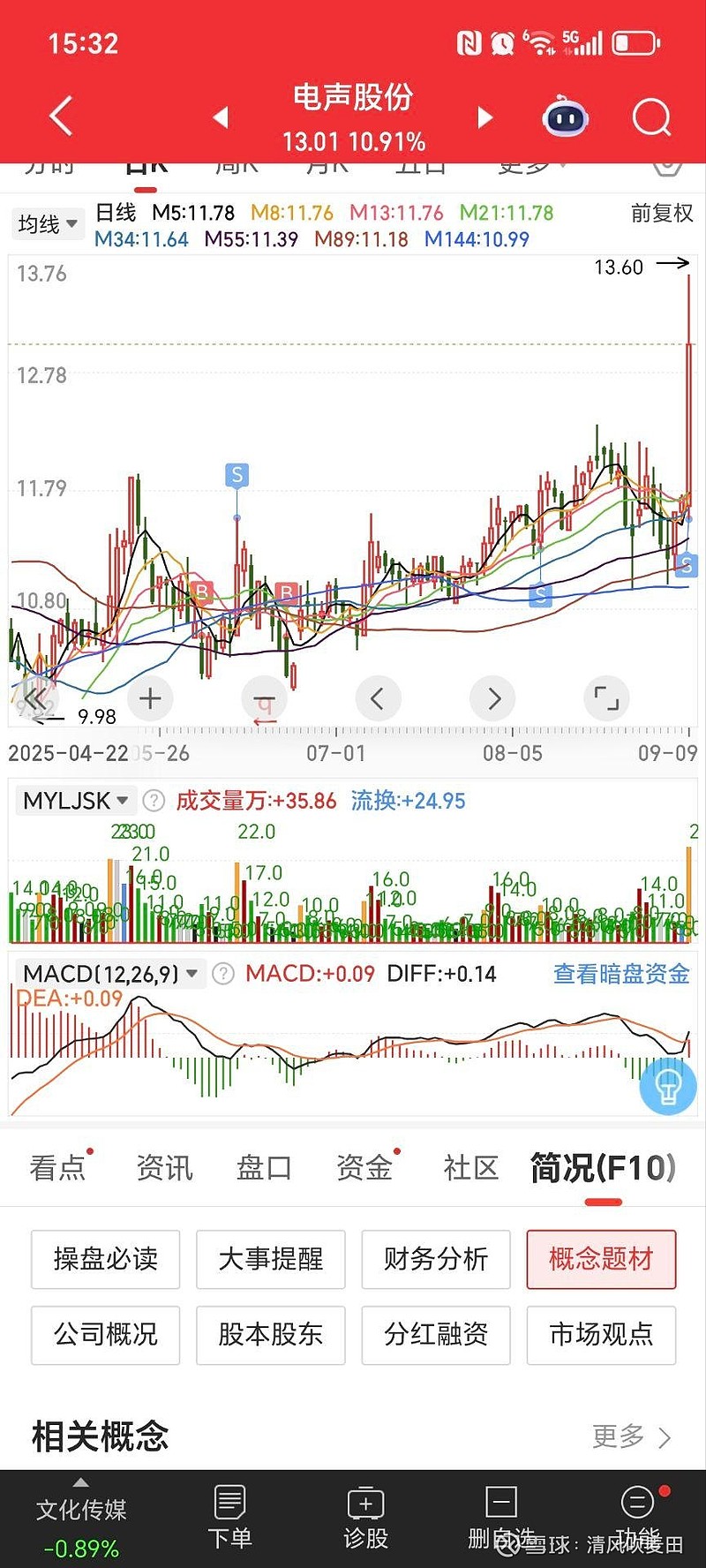Switch to the 资讯 tab
The width and height of the screenshot is (706, 1568).
[x=164, y=1168]
